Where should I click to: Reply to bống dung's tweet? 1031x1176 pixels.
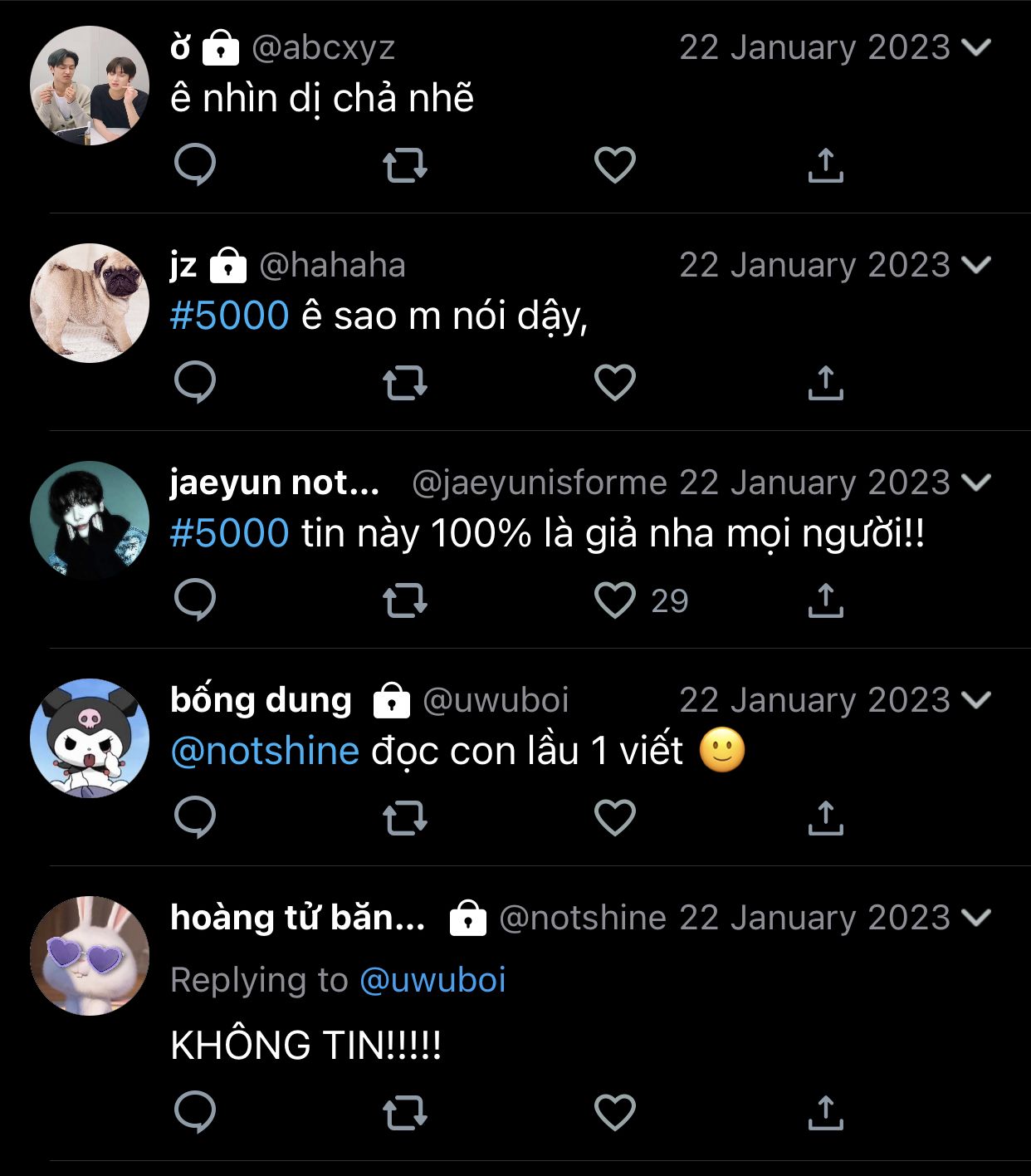(195, 818)
